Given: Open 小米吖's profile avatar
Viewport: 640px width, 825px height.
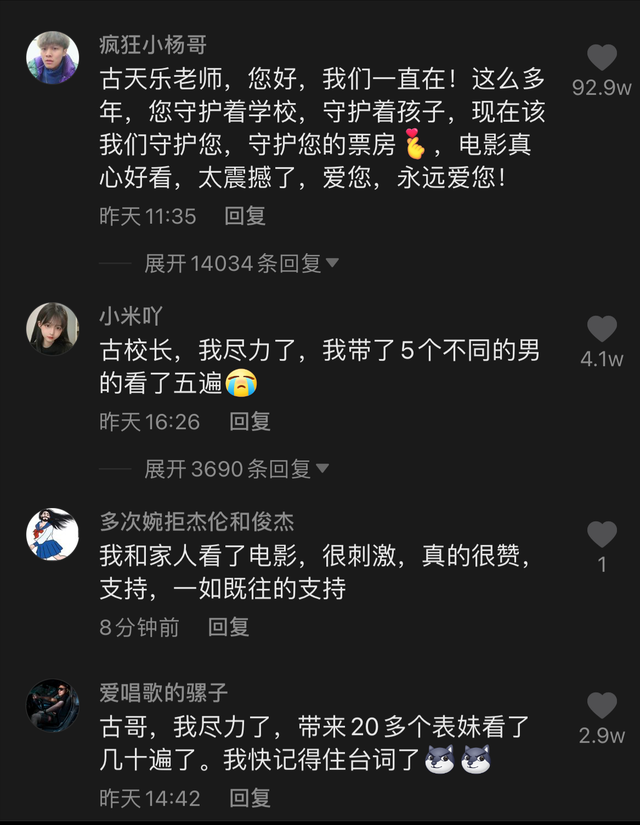Looking at the screenshot, I should point(52,329).
